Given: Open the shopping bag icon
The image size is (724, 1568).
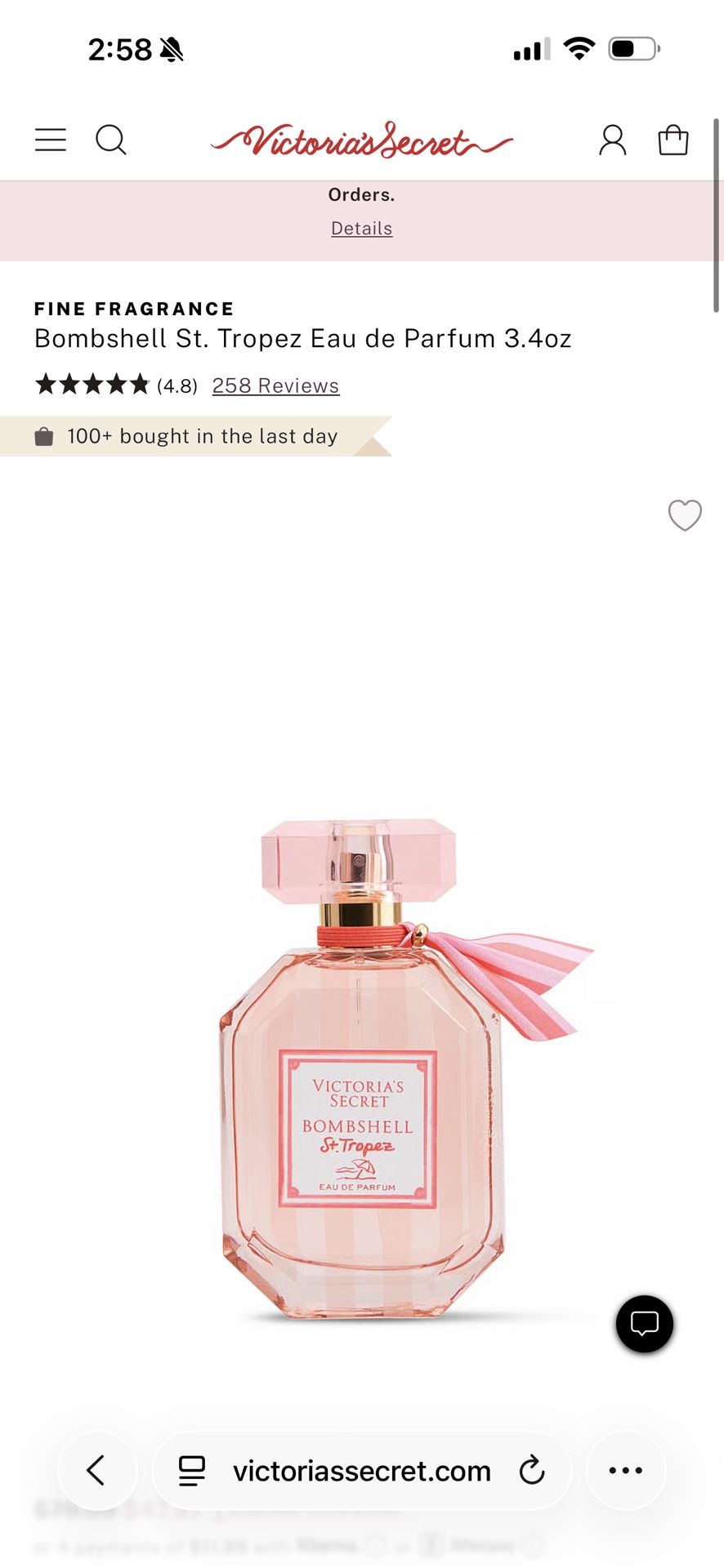Looking at the screenshot, I should pyautogui.click(x=673, y=140).
